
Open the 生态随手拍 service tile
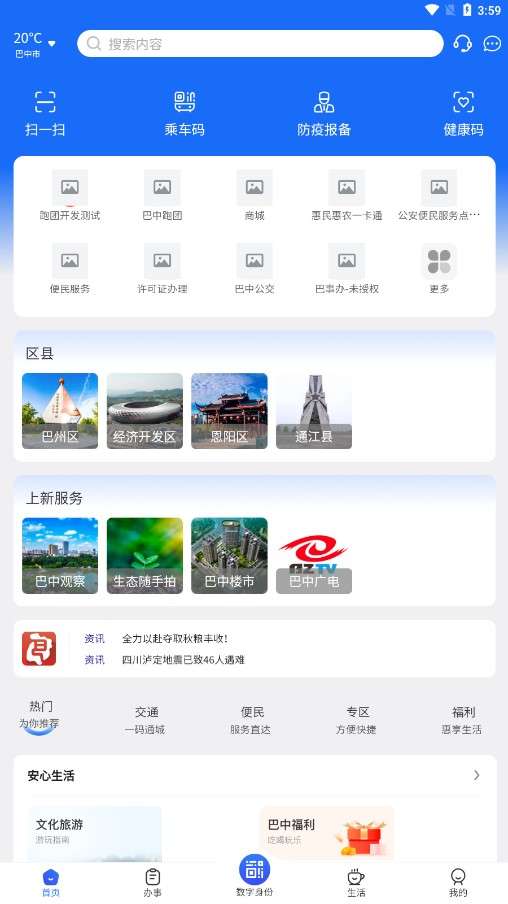click(145, 556)
